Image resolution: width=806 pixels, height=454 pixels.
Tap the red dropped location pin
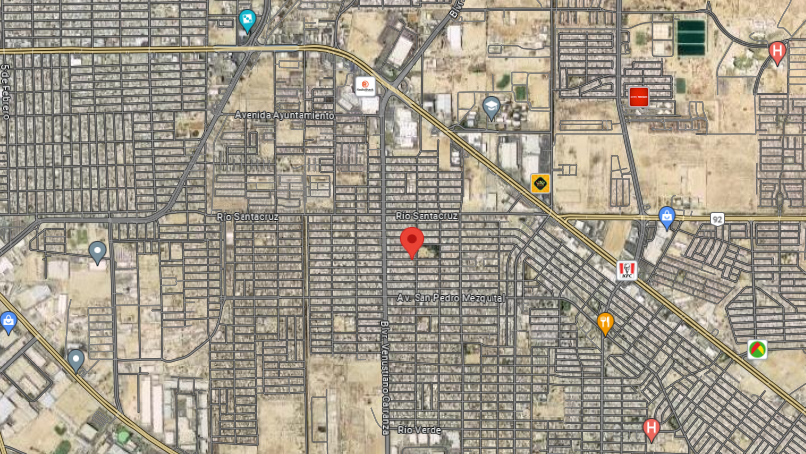[x=412, y=243]
